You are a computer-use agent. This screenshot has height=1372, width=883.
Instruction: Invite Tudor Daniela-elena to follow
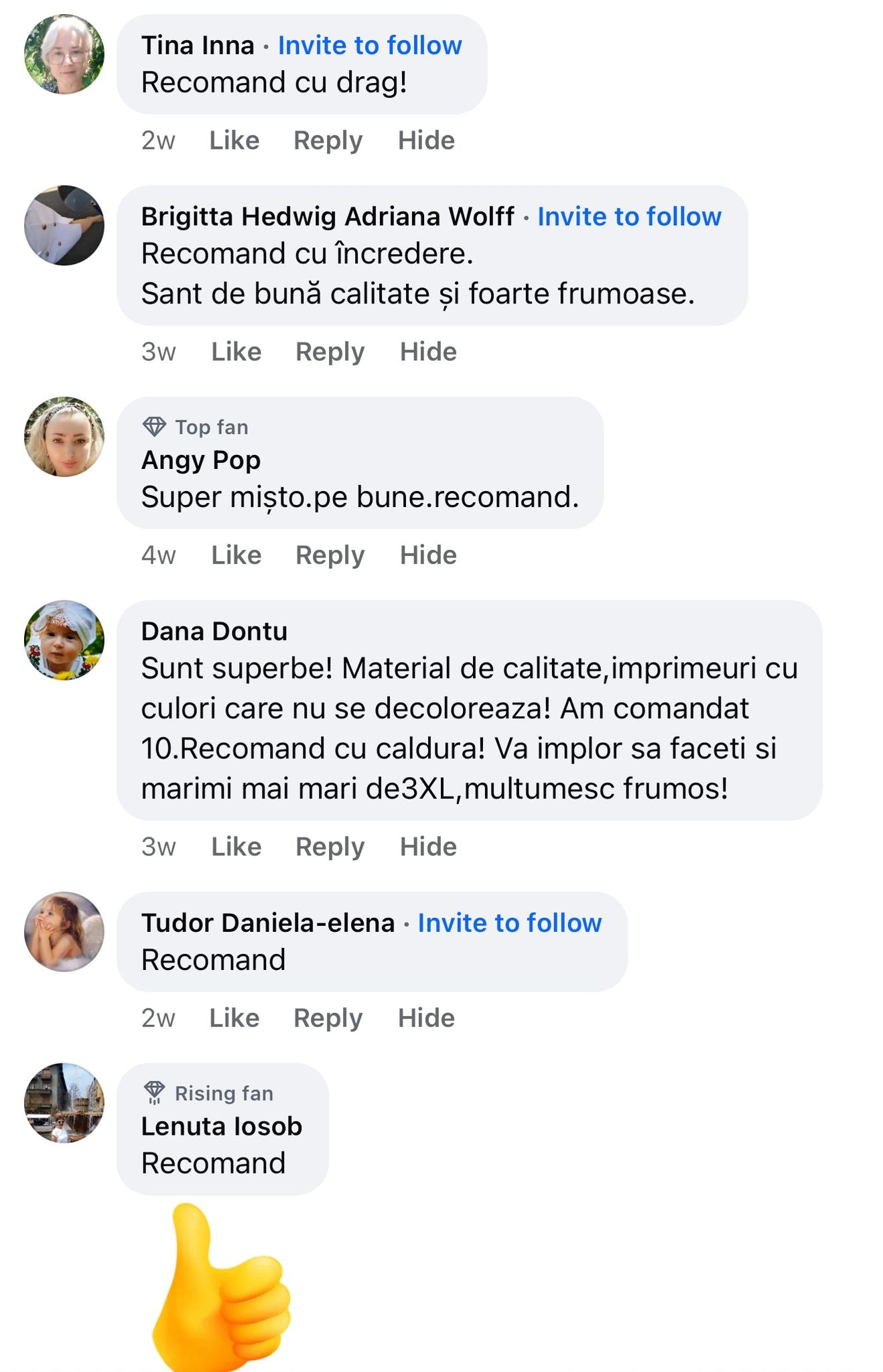point(510,923)
